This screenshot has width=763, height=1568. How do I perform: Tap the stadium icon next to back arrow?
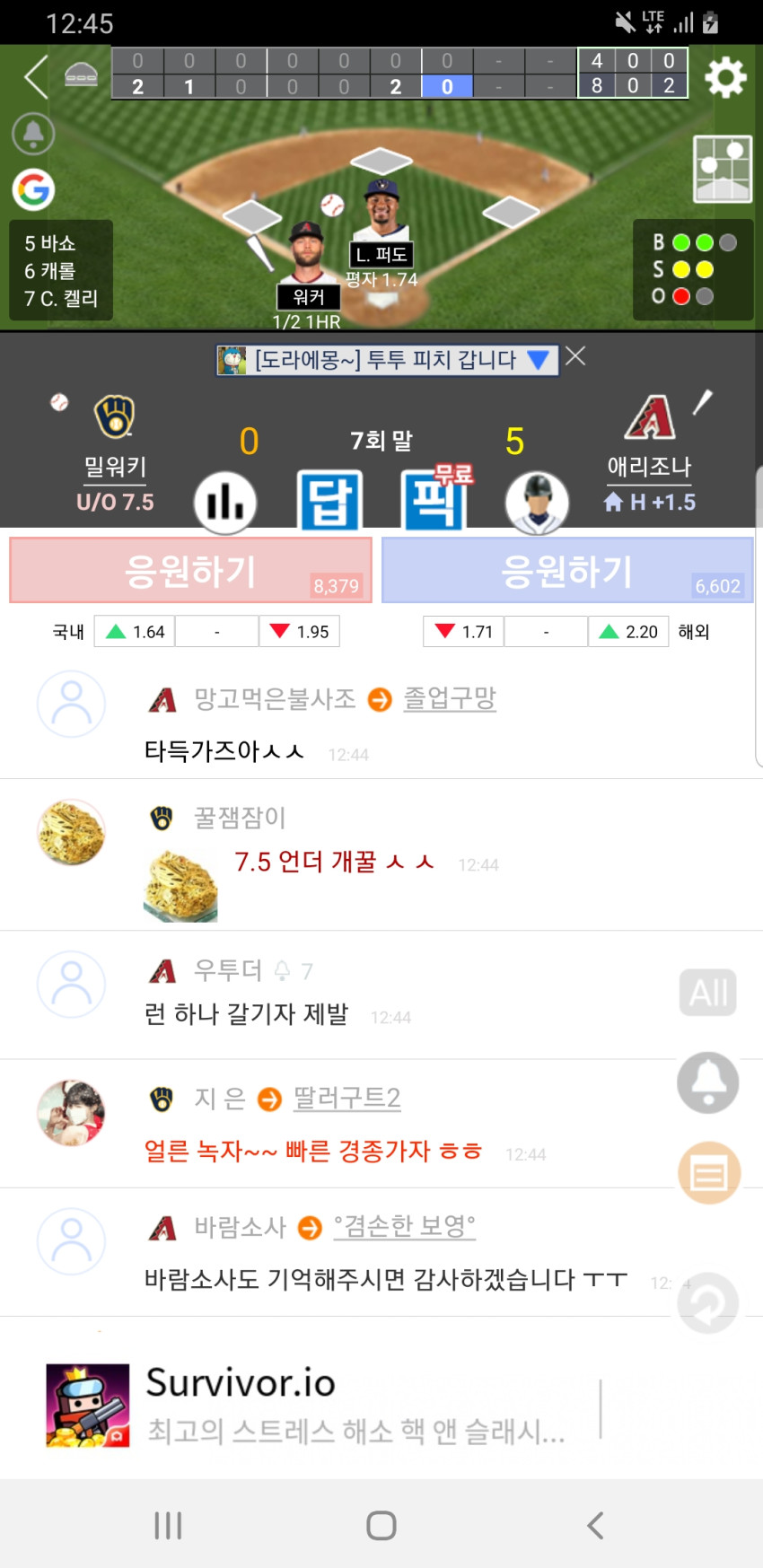[x=82, y=75]
